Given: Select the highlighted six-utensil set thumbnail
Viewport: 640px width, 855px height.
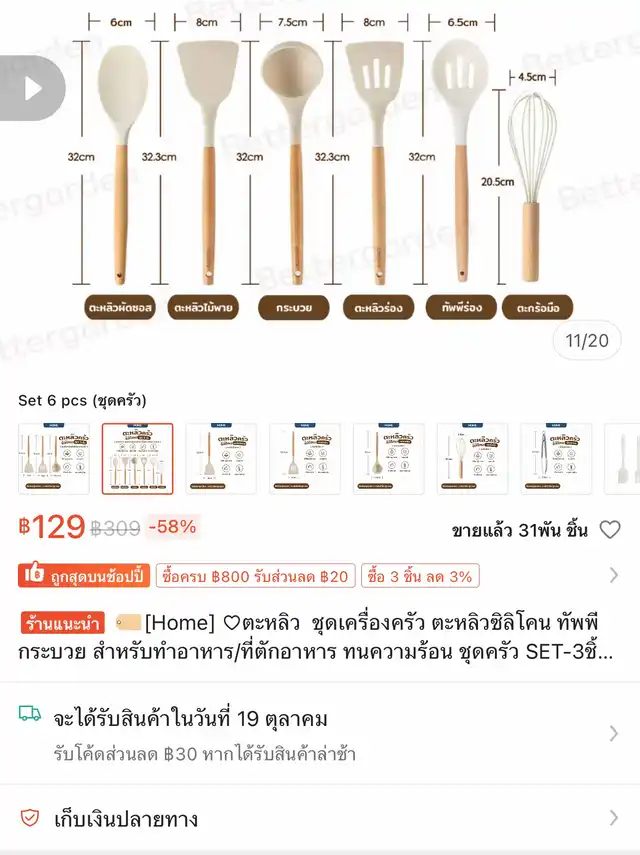Looking at the screenshot, I should coord(137,459).
